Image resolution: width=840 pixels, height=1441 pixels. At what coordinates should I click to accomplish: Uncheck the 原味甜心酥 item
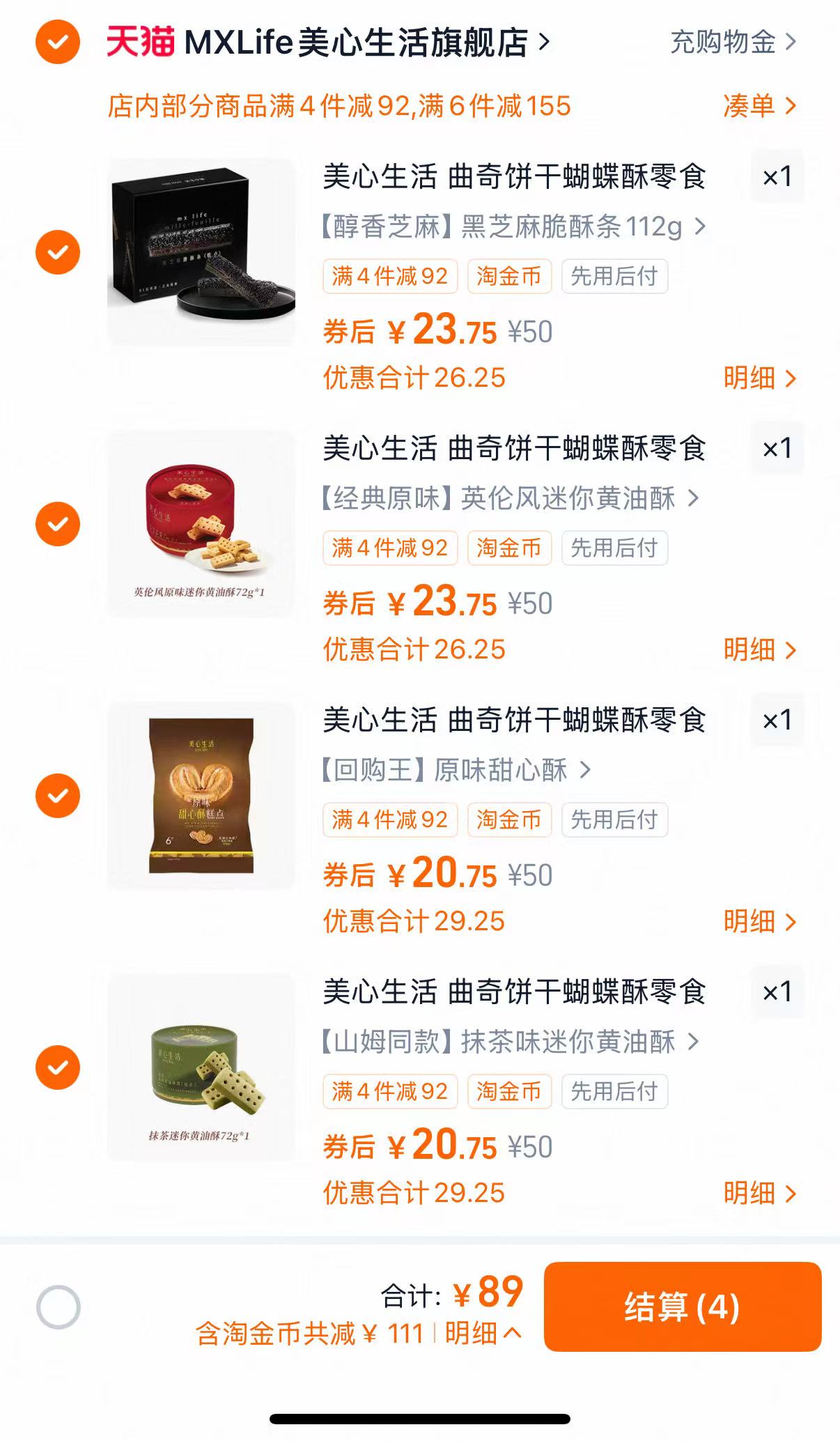58,796
